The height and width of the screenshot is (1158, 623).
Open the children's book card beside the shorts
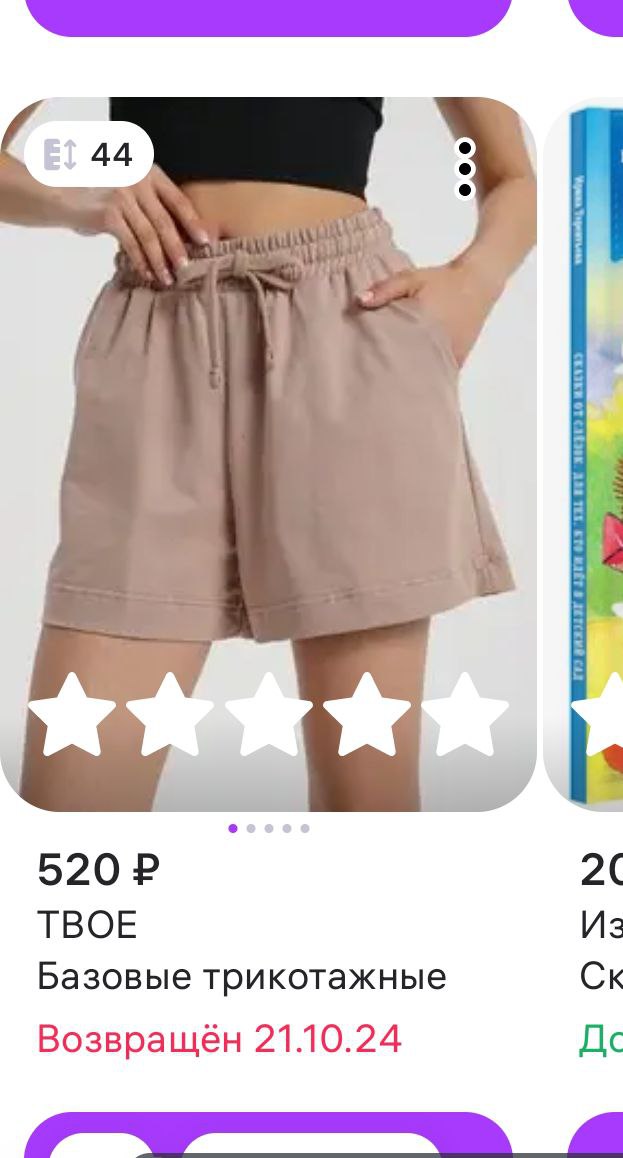pos(595,450)
